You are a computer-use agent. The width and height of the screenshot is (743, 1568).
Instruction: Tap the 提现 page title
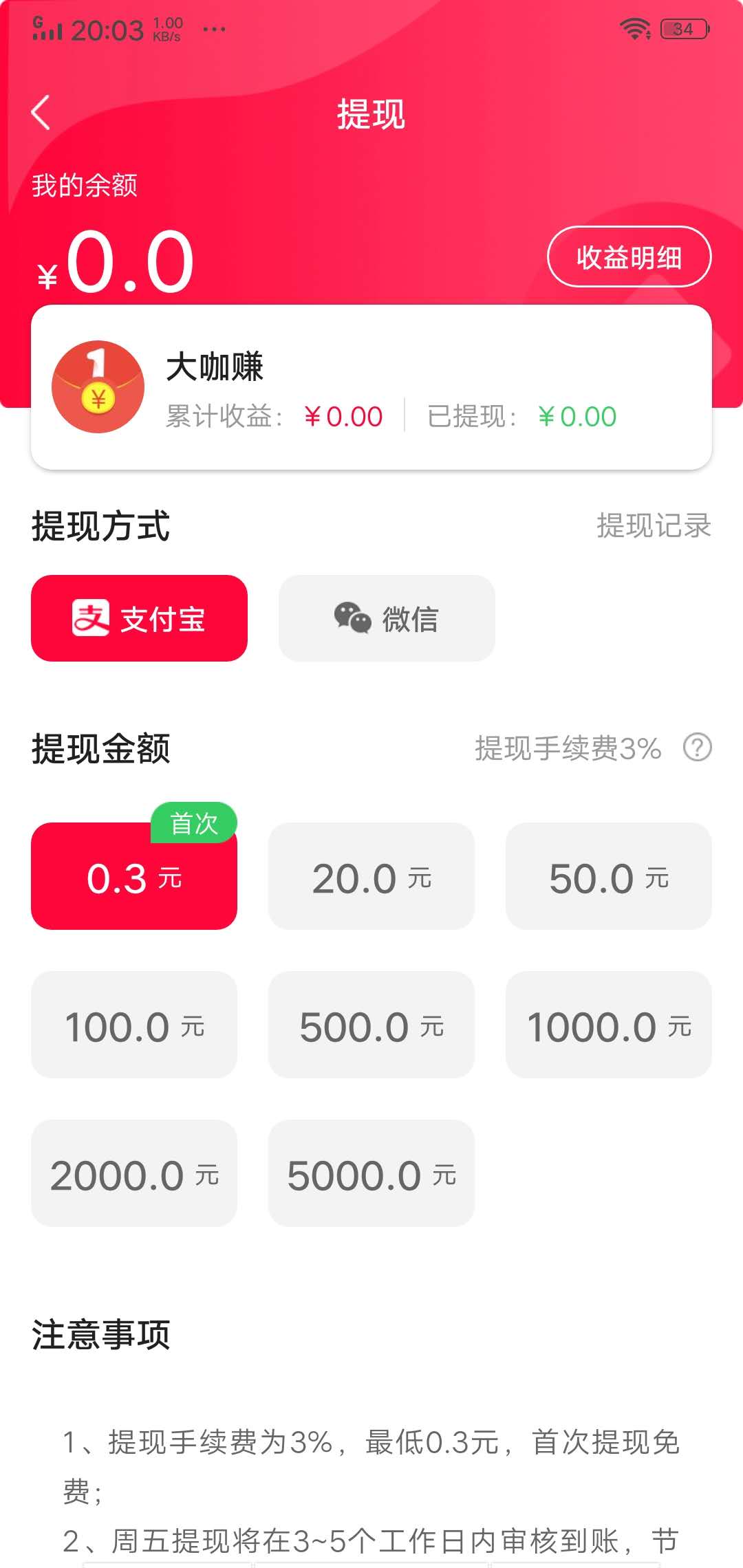click(371, 113)
